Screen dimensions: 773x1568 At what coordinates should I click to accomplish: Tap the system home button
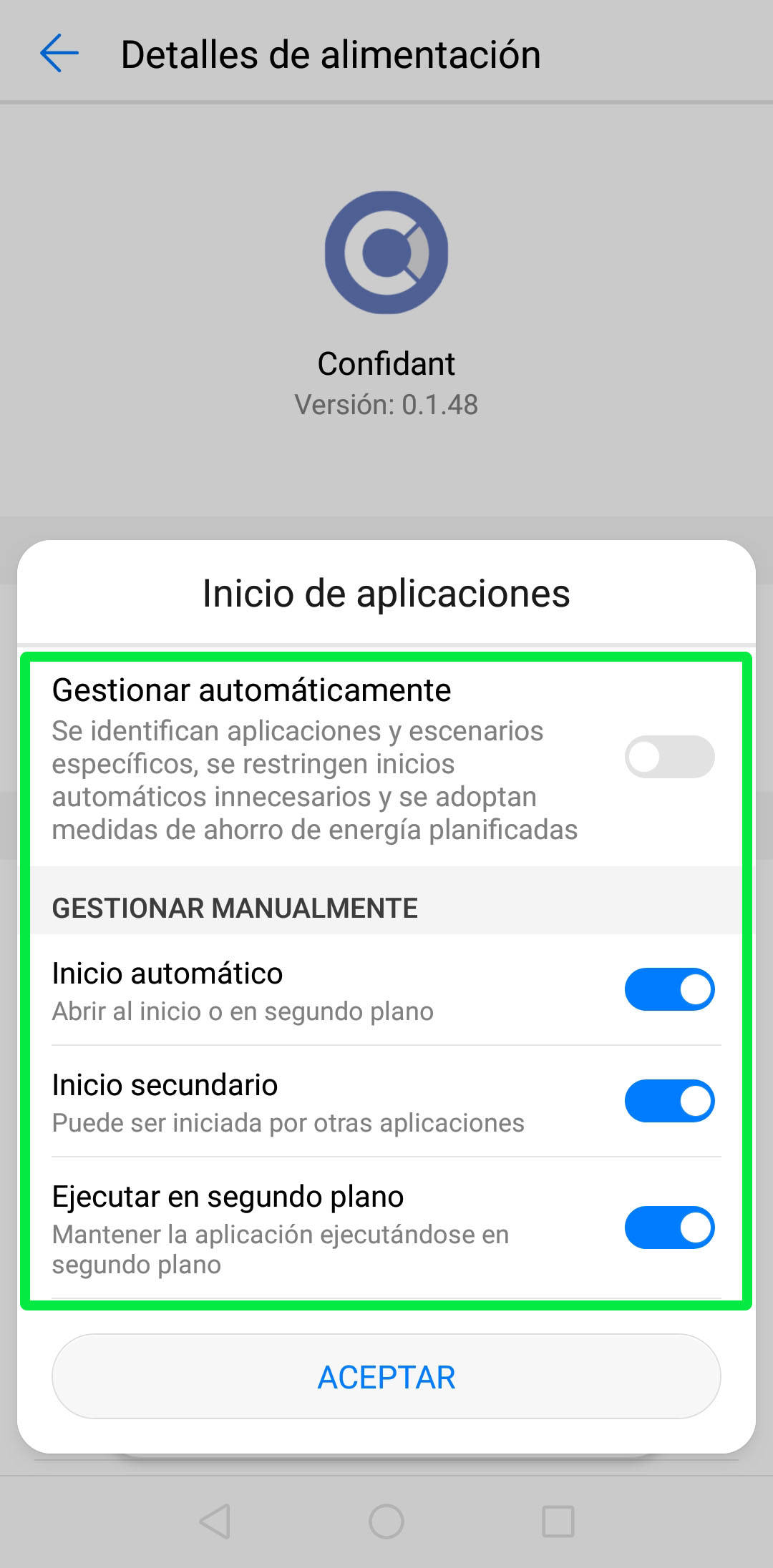click(x=386, y=1521)
